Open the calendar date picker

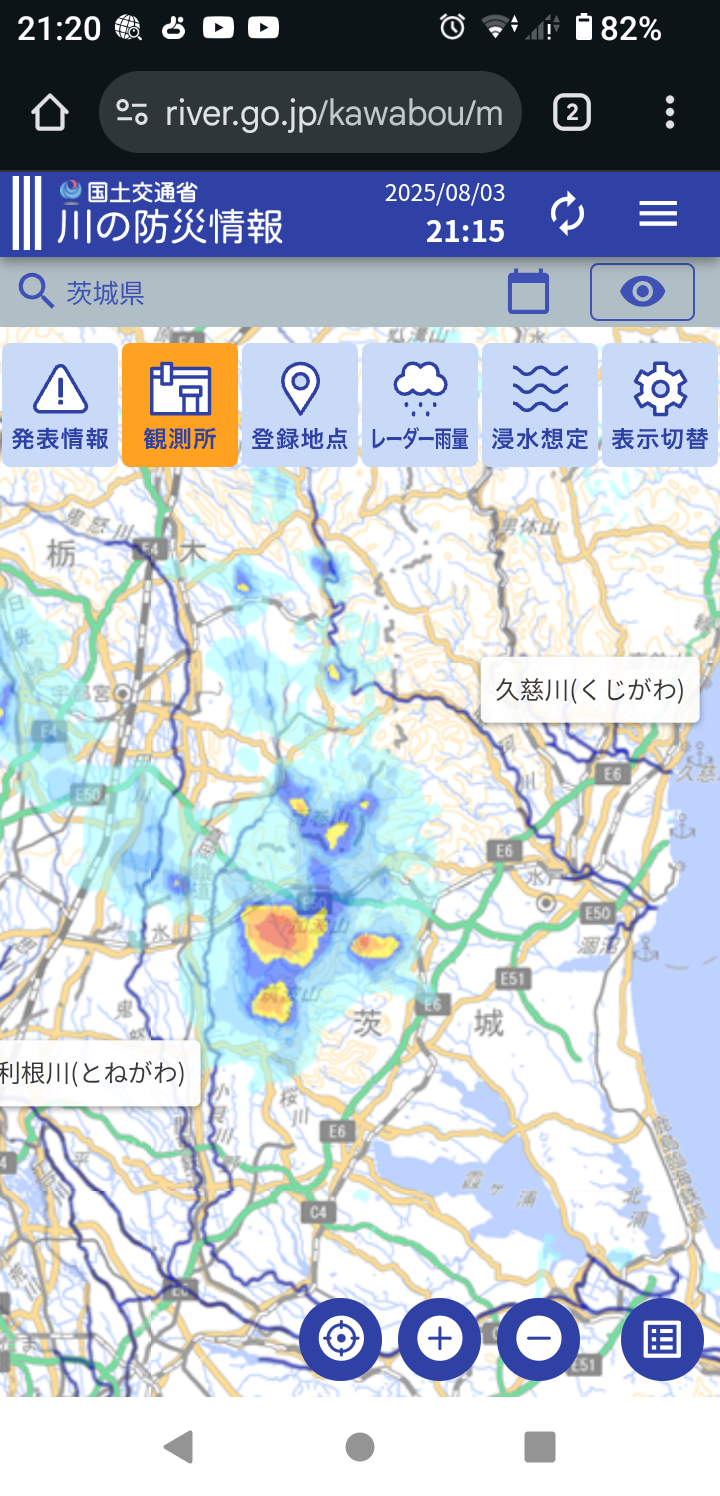tap(529, 292)
